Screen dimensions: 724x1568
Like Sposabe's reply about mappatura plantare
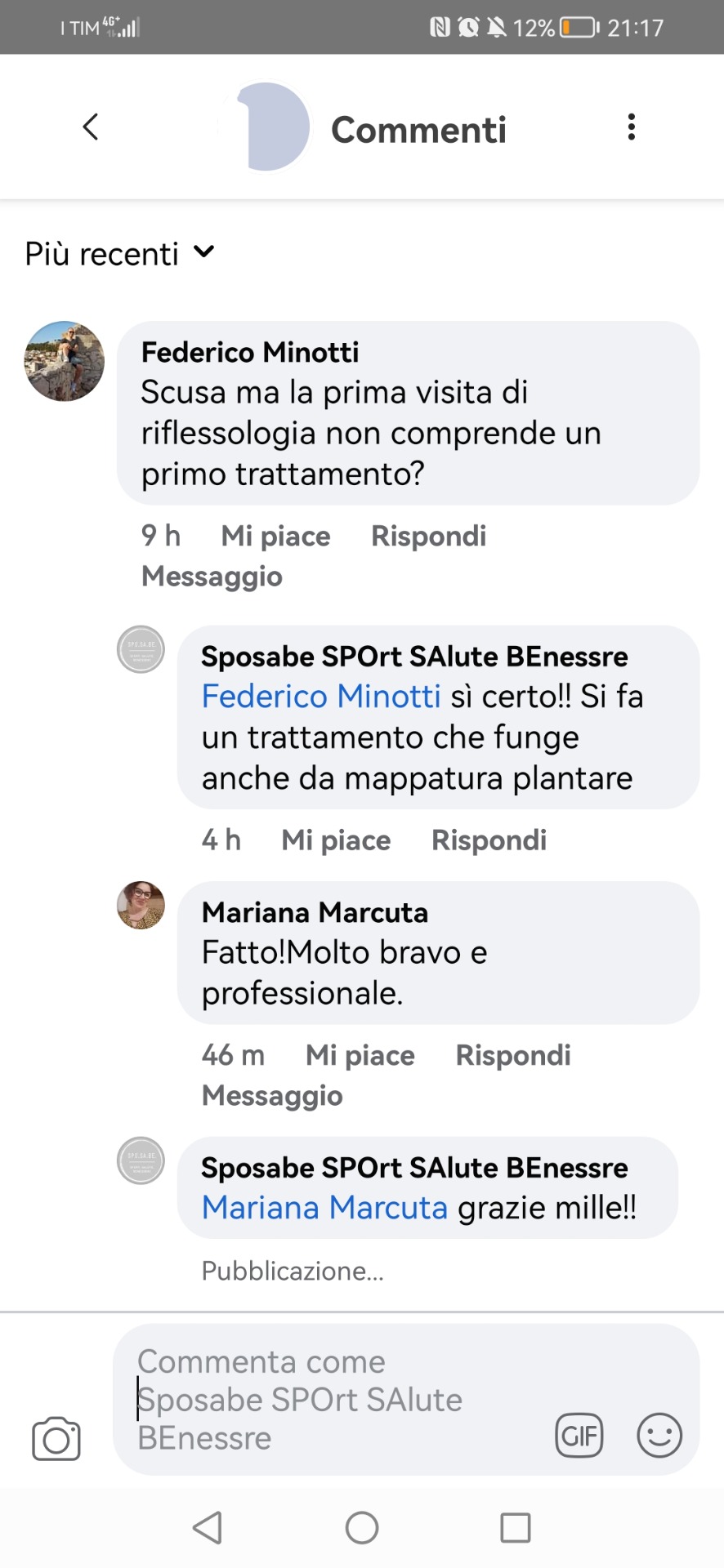click(336, 840)
